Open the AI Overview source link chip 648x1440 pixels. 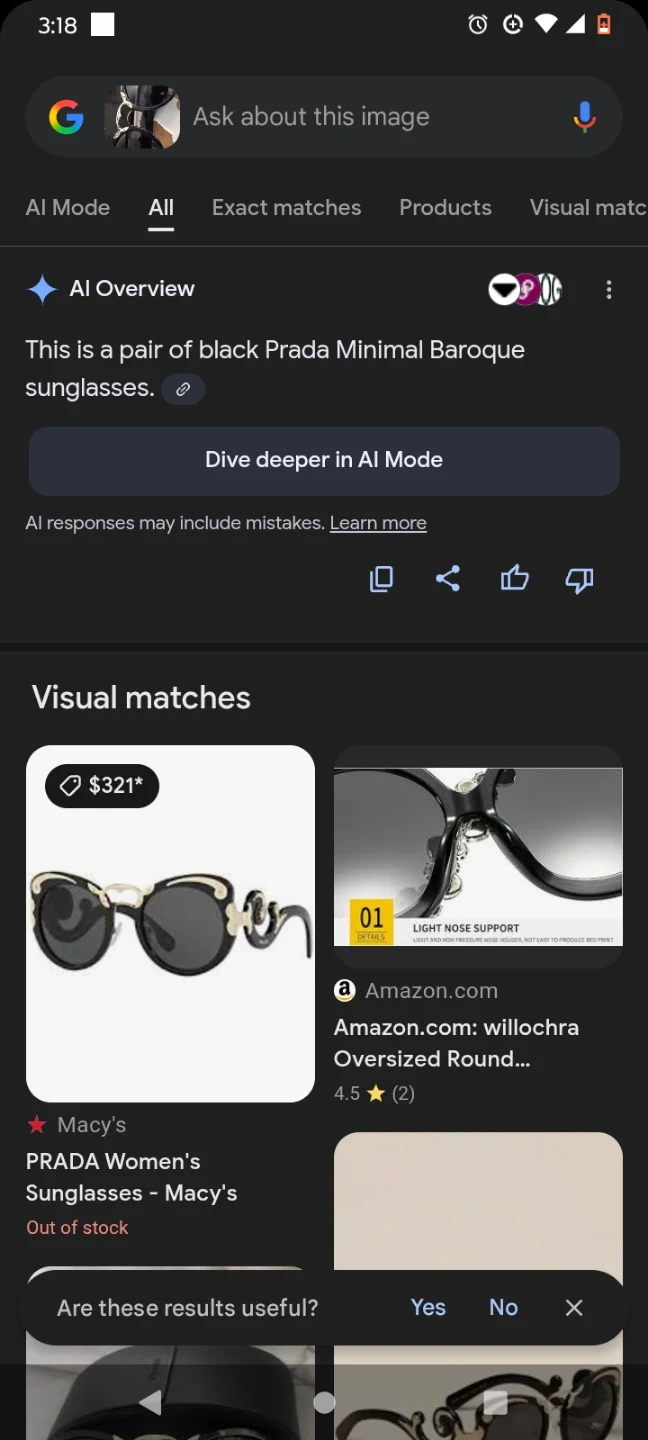[183, 389]
